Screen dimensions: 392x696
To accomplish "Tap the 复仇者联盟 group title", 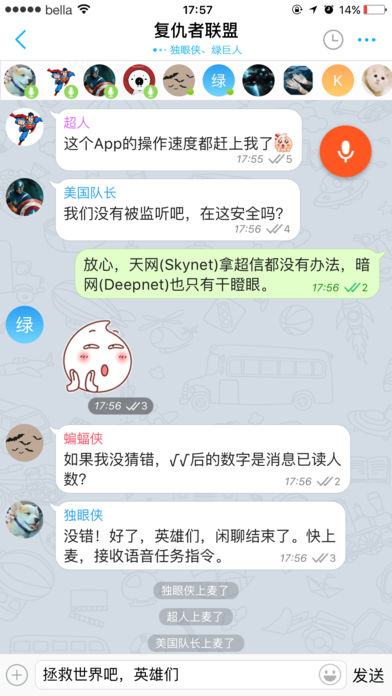I will tap(196, 30).
